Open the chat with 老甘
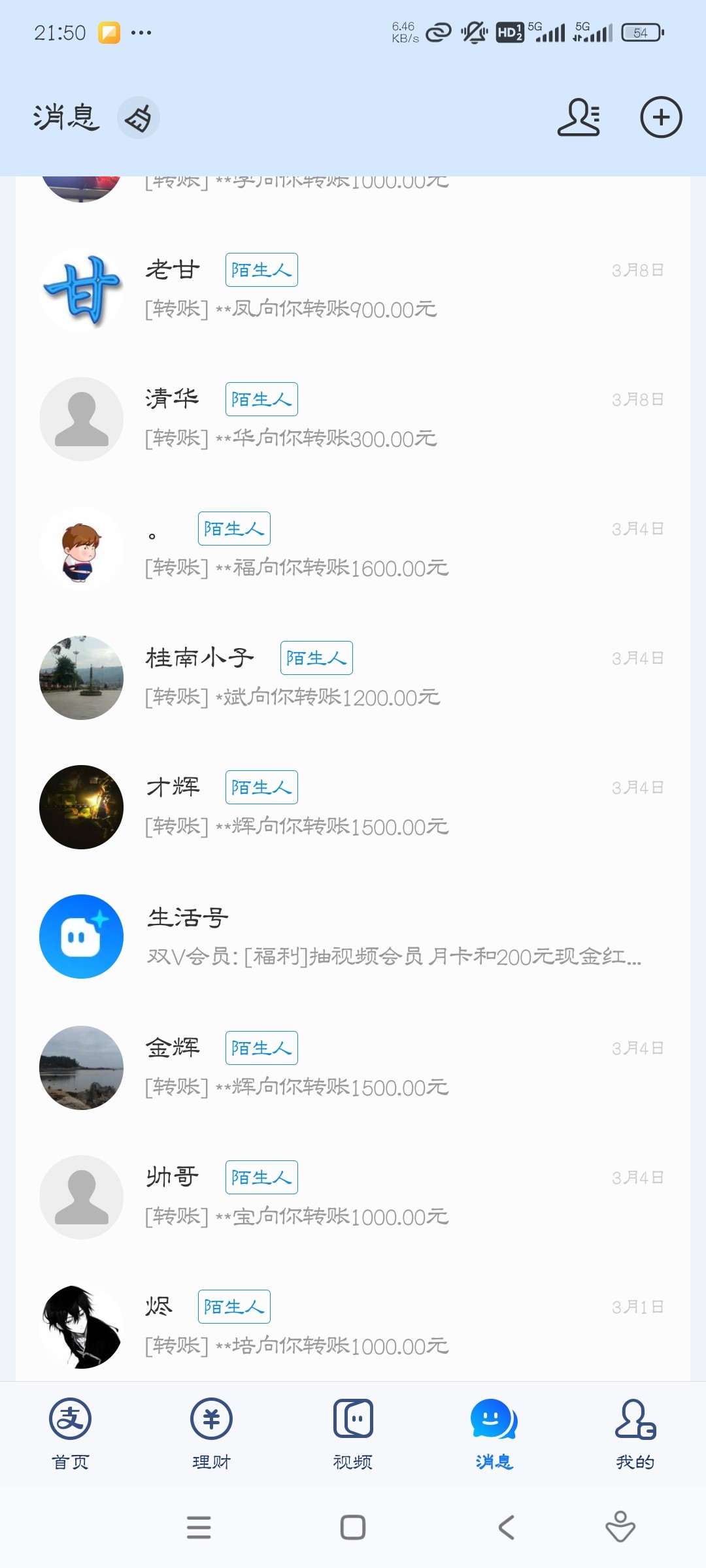 tap(353, 289)
